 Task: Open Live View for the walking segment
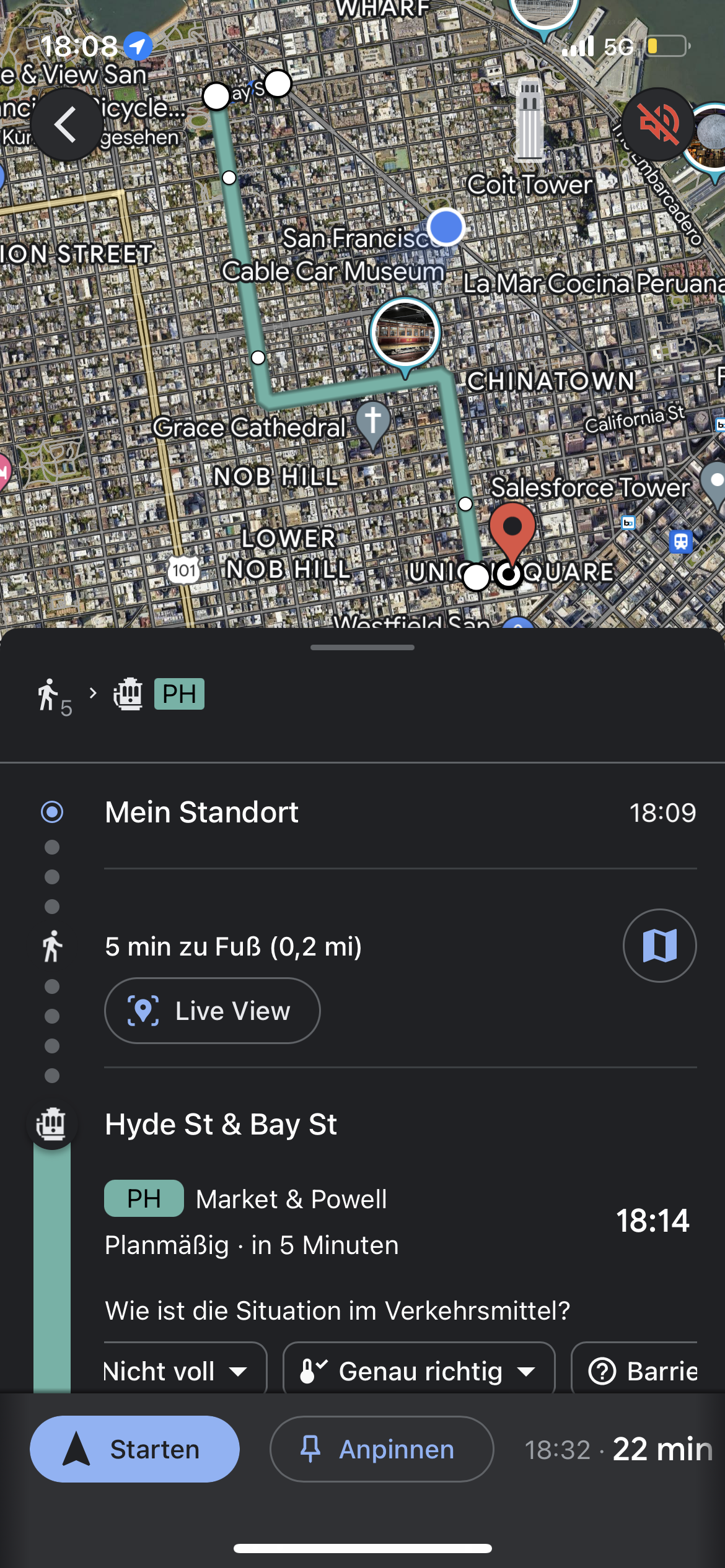click(x=212, y=1011)
